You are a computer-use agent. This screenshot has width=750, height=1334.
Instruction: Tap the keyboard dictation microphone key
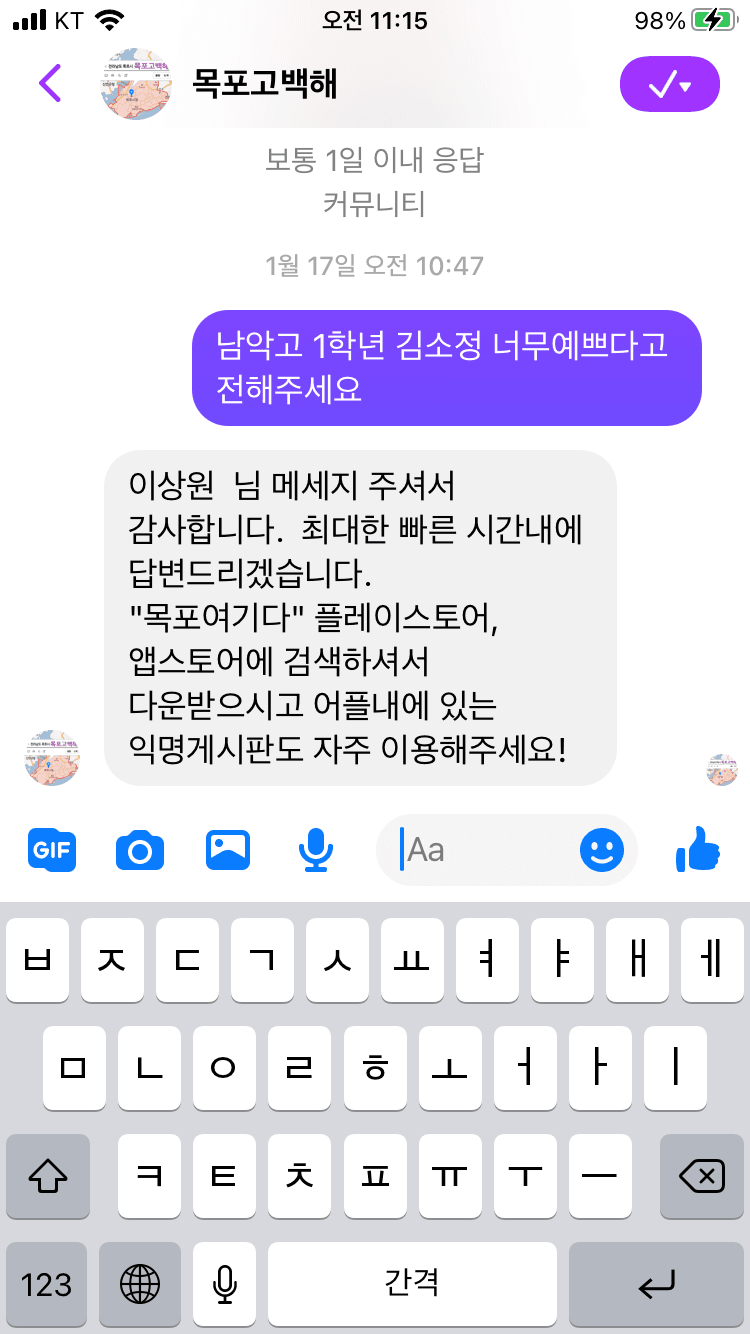pyautogui.click(x=225, y=1284)
